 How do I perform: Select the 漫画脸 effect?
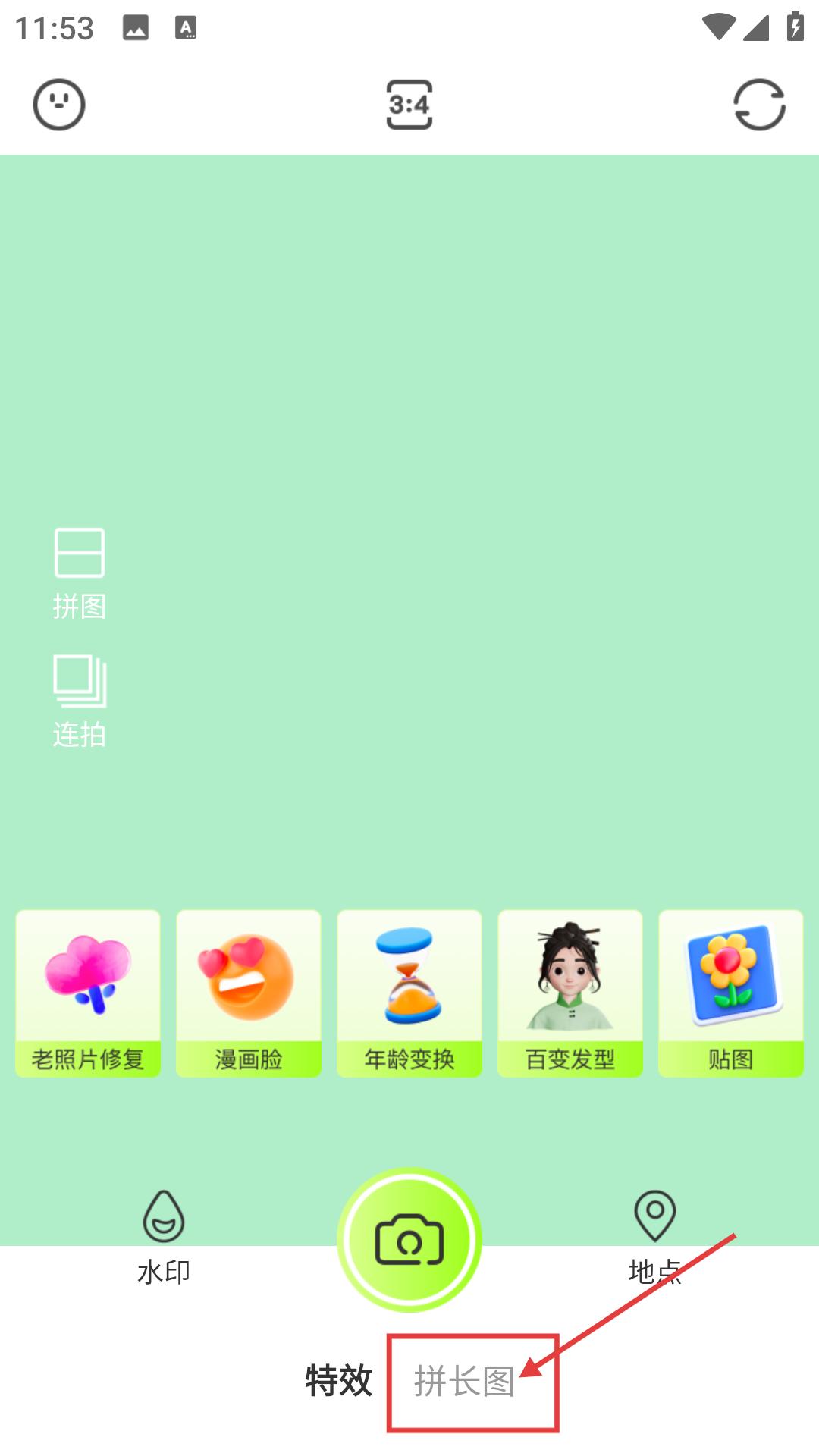pyautogui.click(x=249, y=993)
